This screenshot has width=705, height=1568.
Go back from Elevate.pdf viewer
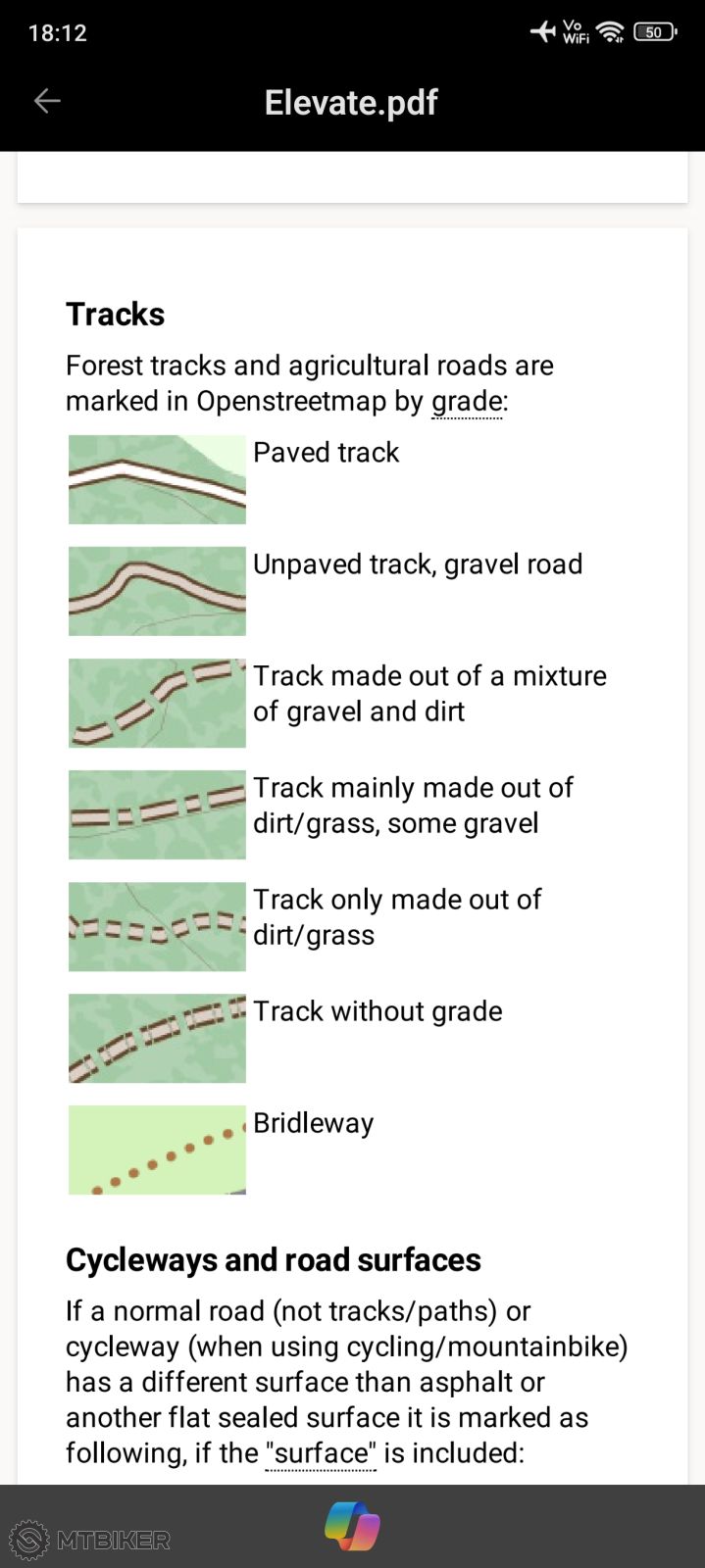click(x=47, y=101)
